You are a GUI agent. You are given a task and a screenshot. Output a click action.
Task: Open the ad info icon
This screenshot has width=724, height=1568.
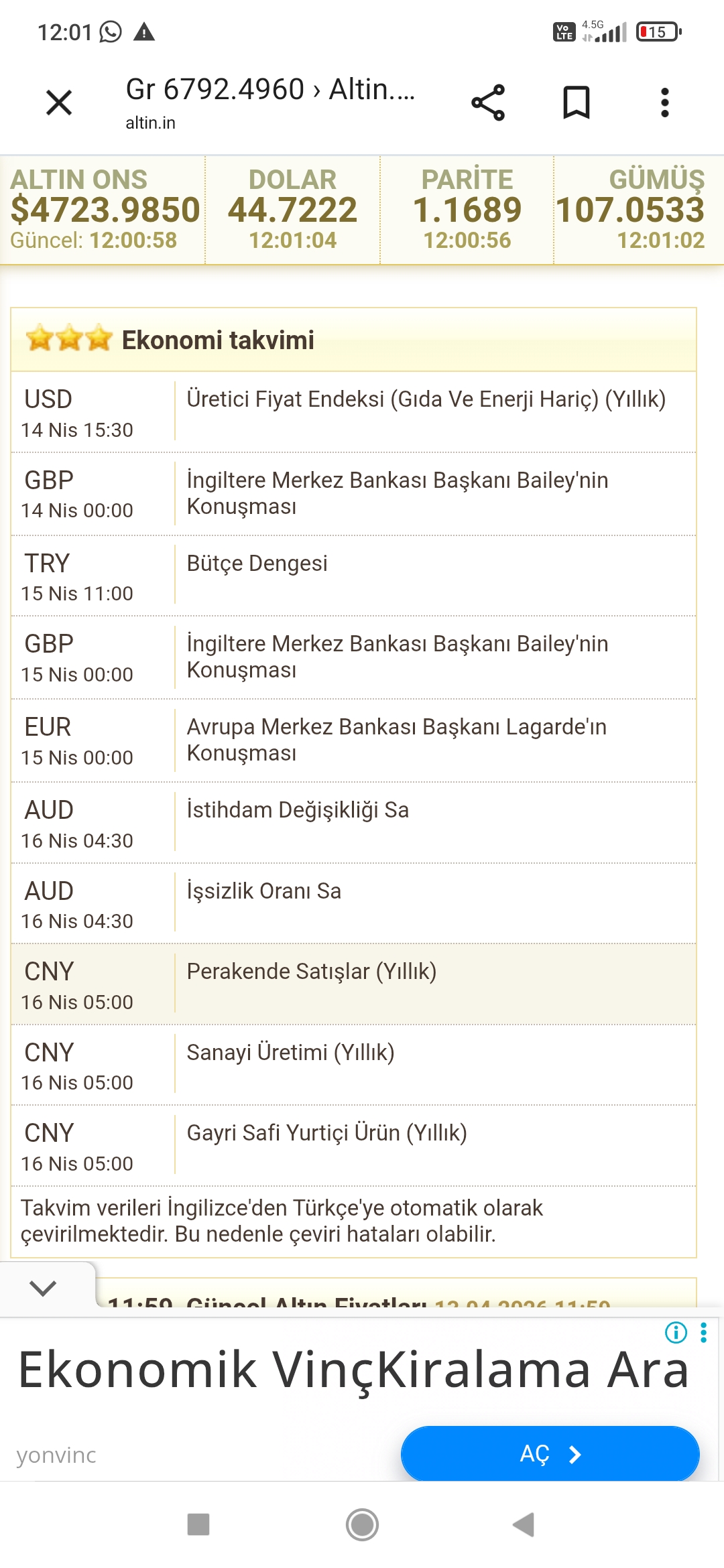coord(676,1333)
